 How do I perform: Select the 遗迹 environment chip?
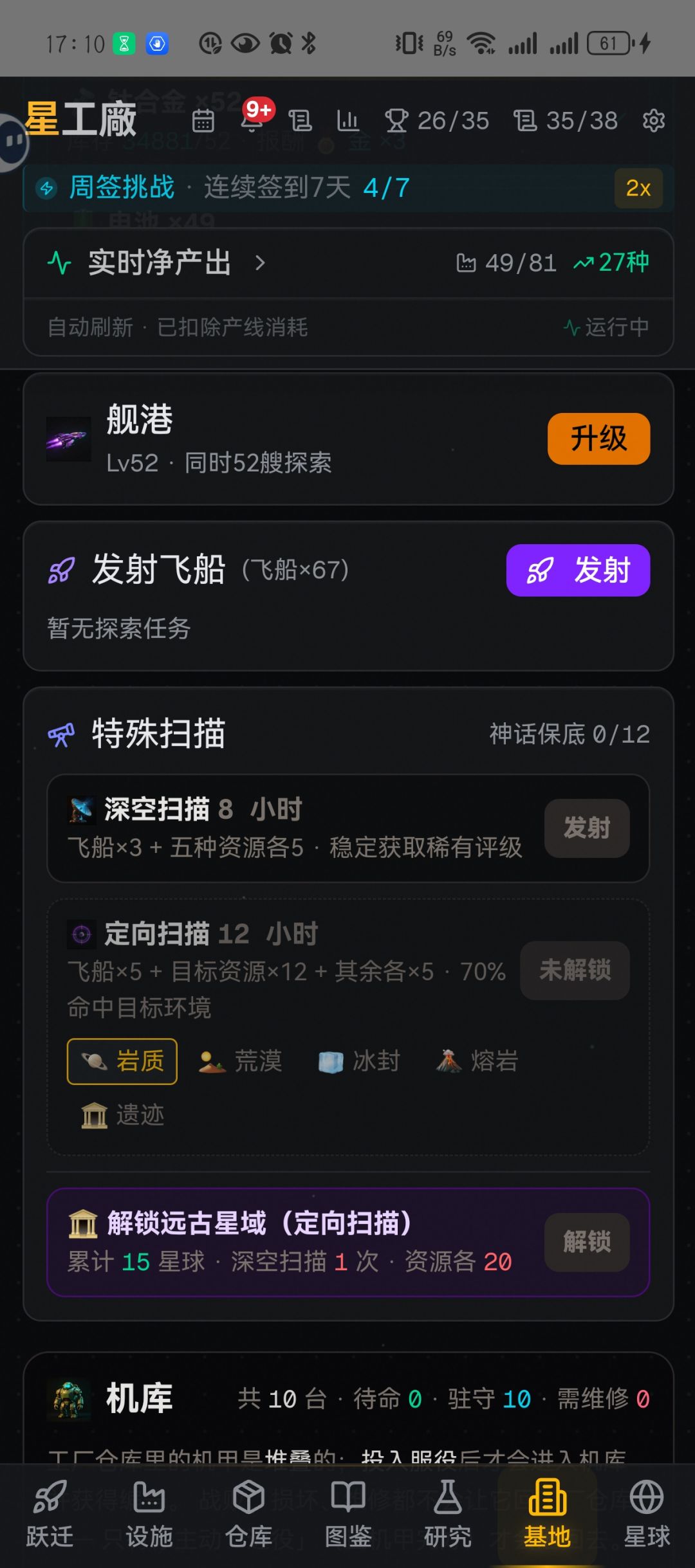pyautogui.click(x=122, y=1115)
